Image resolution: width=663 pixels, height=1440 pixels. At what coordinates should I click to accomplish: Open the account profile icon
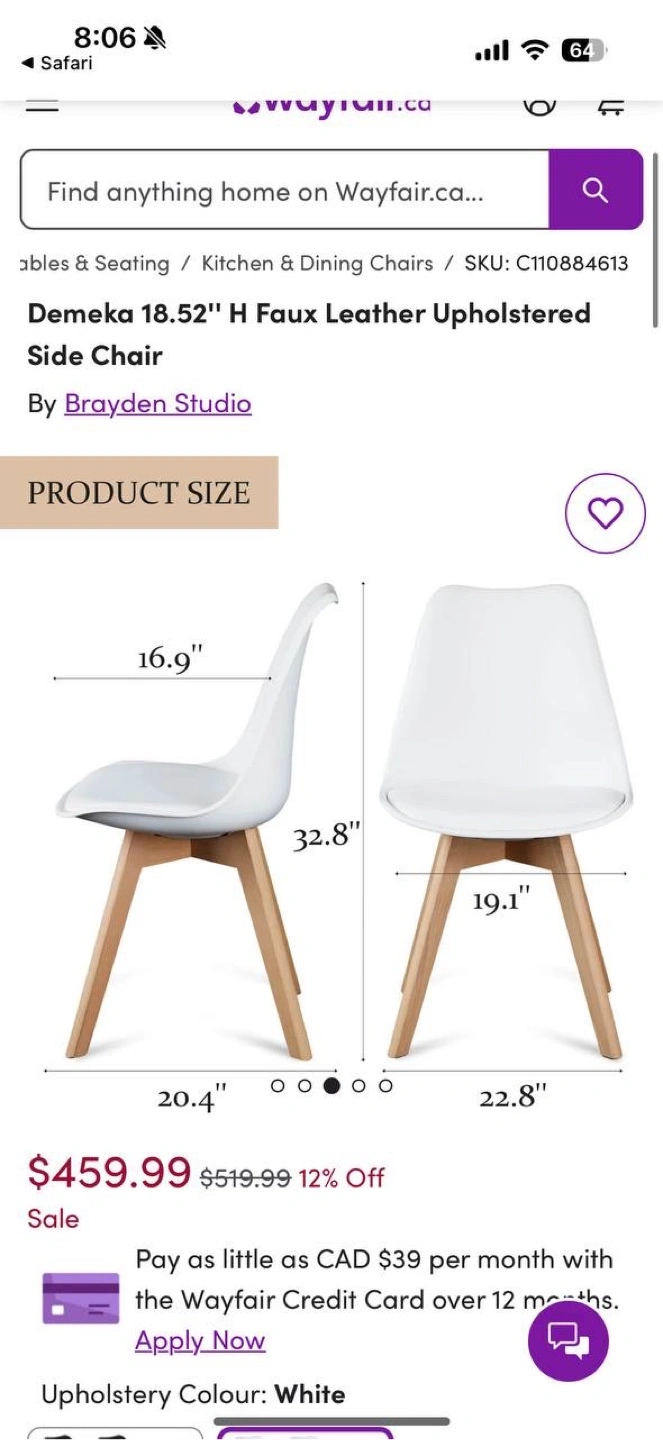(x=539, y=106)
